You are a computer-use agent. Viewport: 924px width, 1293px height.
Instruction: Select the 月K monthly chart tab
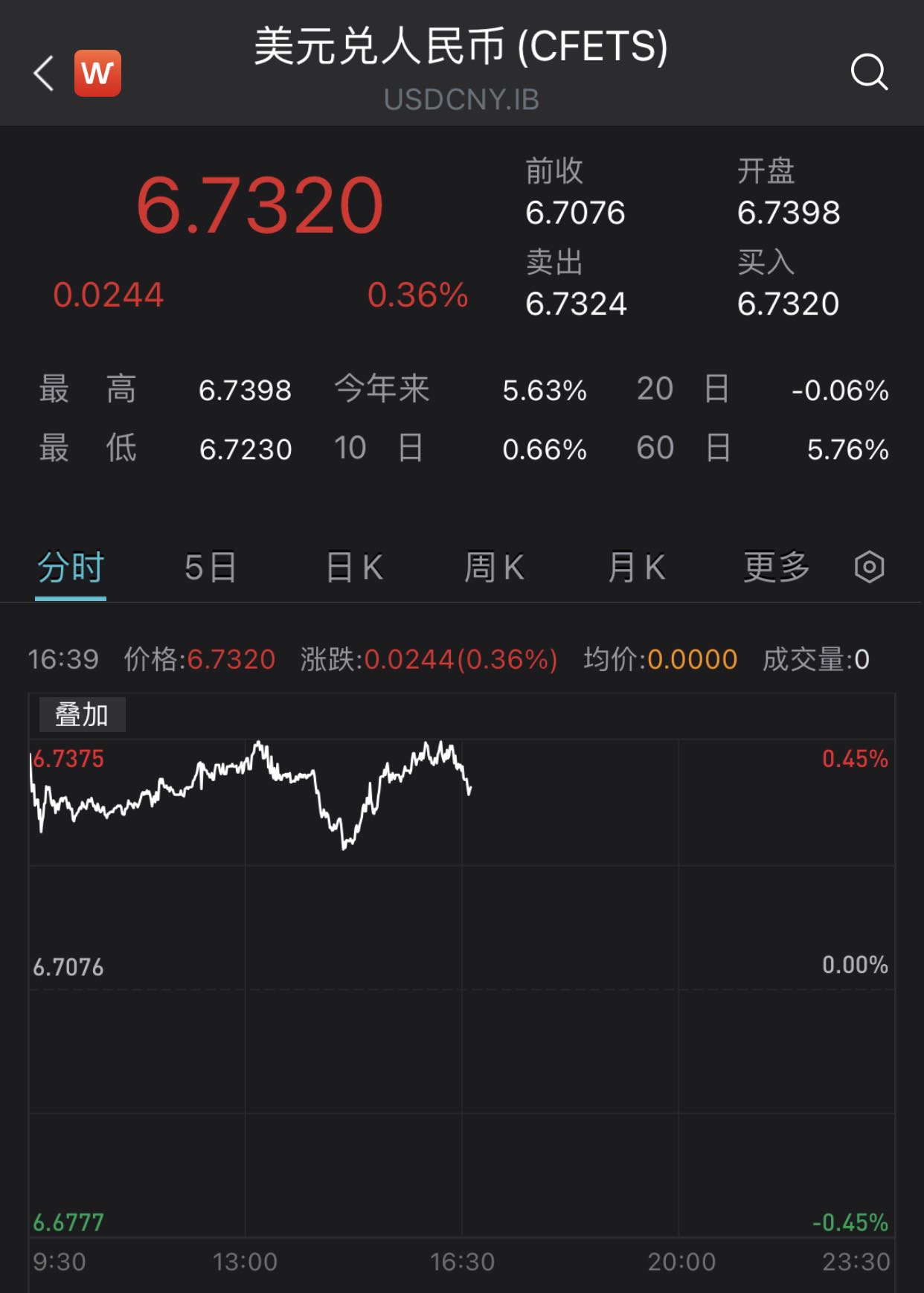[635, 567]
